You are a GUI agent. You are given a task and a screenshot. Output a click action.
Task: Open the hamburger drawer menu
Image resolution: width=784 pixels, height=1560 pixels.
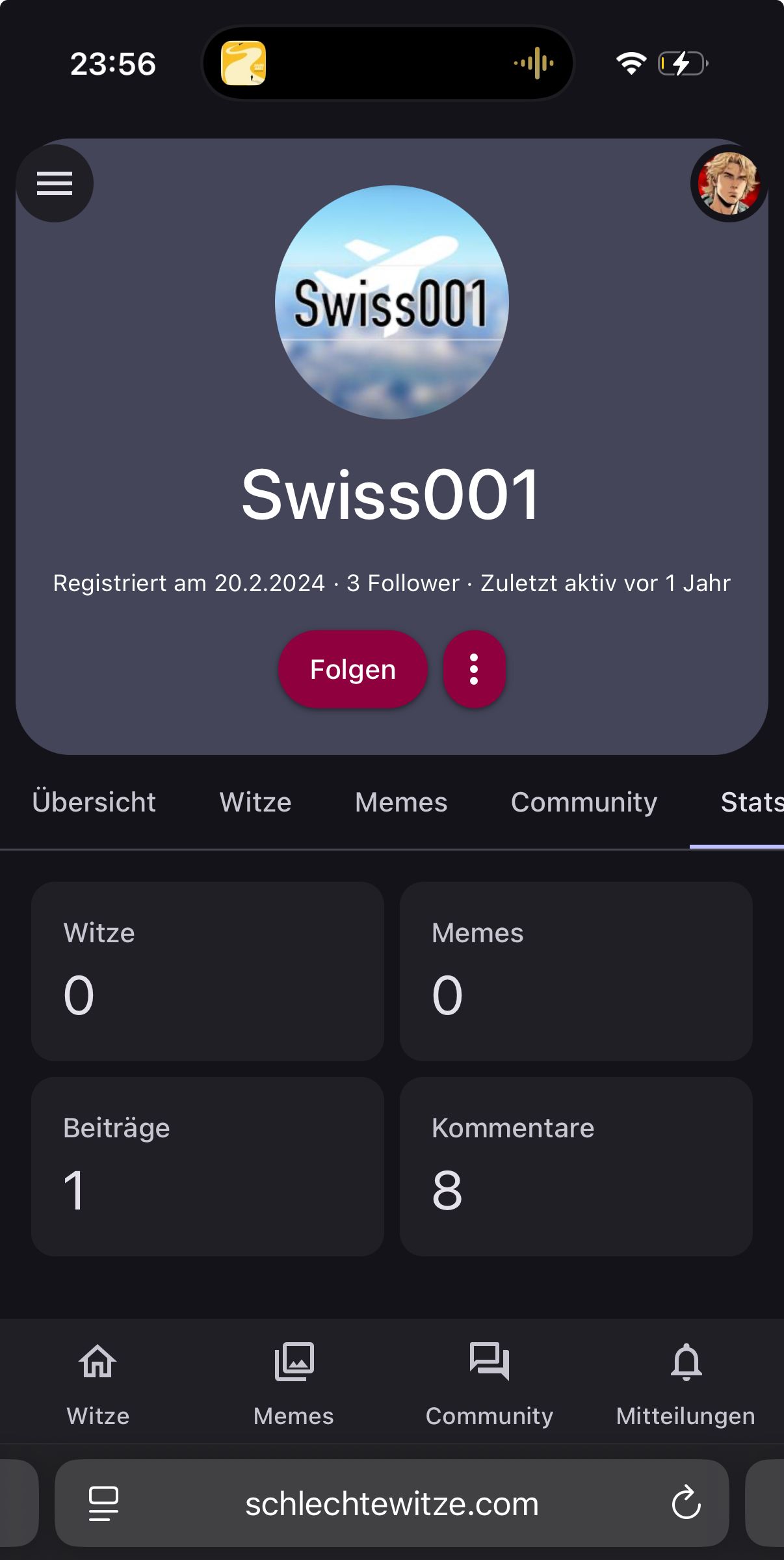click(55, 183)
